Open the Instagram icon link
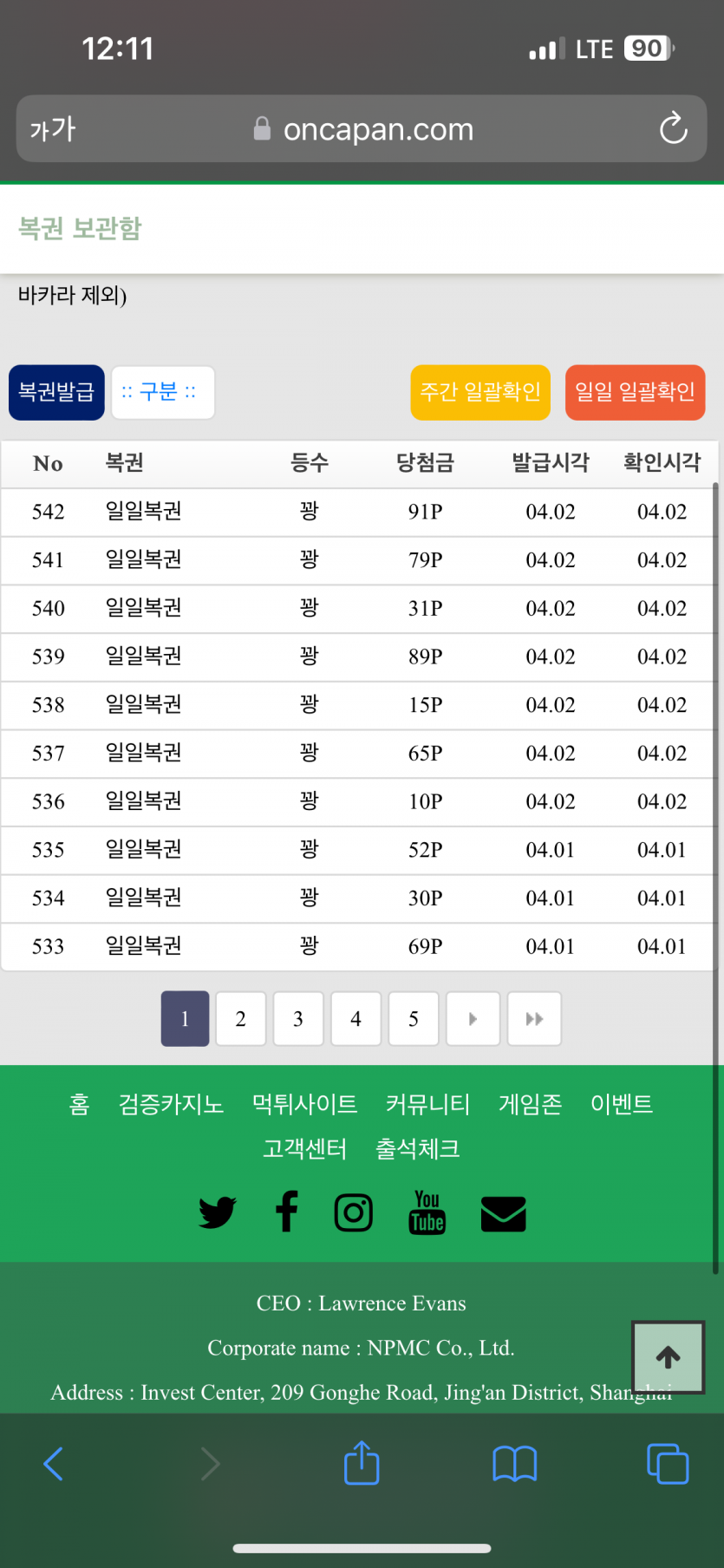The height and width of the screenshot is (1568, 724). click(x=354, y=1212)
